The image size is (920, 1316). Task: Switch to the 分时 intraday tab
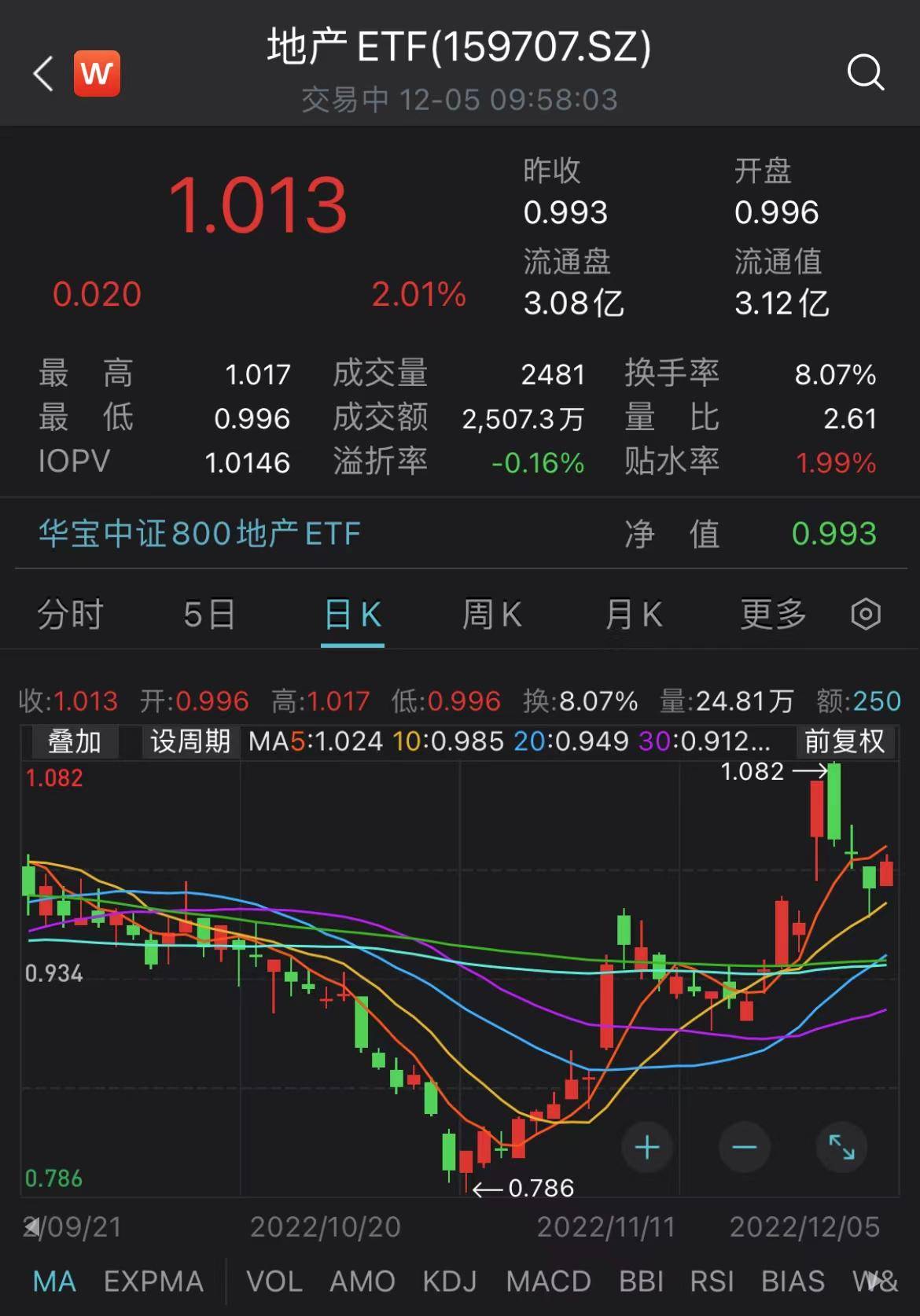coord(69,616)
